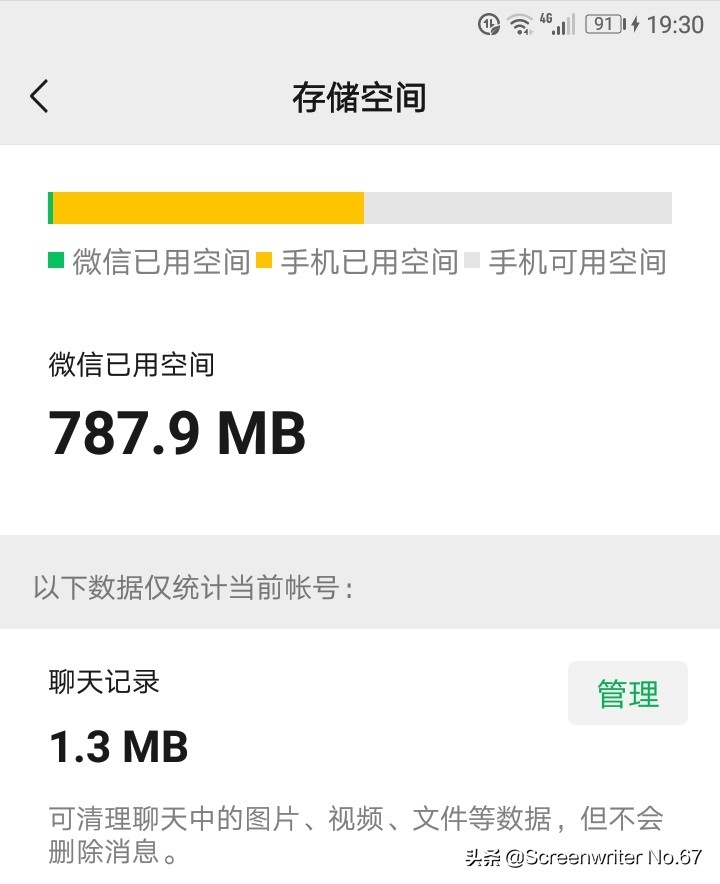Tap the 4G signal strength icon
The width and height of the screenshot is (720, 884).
[560, 22]
